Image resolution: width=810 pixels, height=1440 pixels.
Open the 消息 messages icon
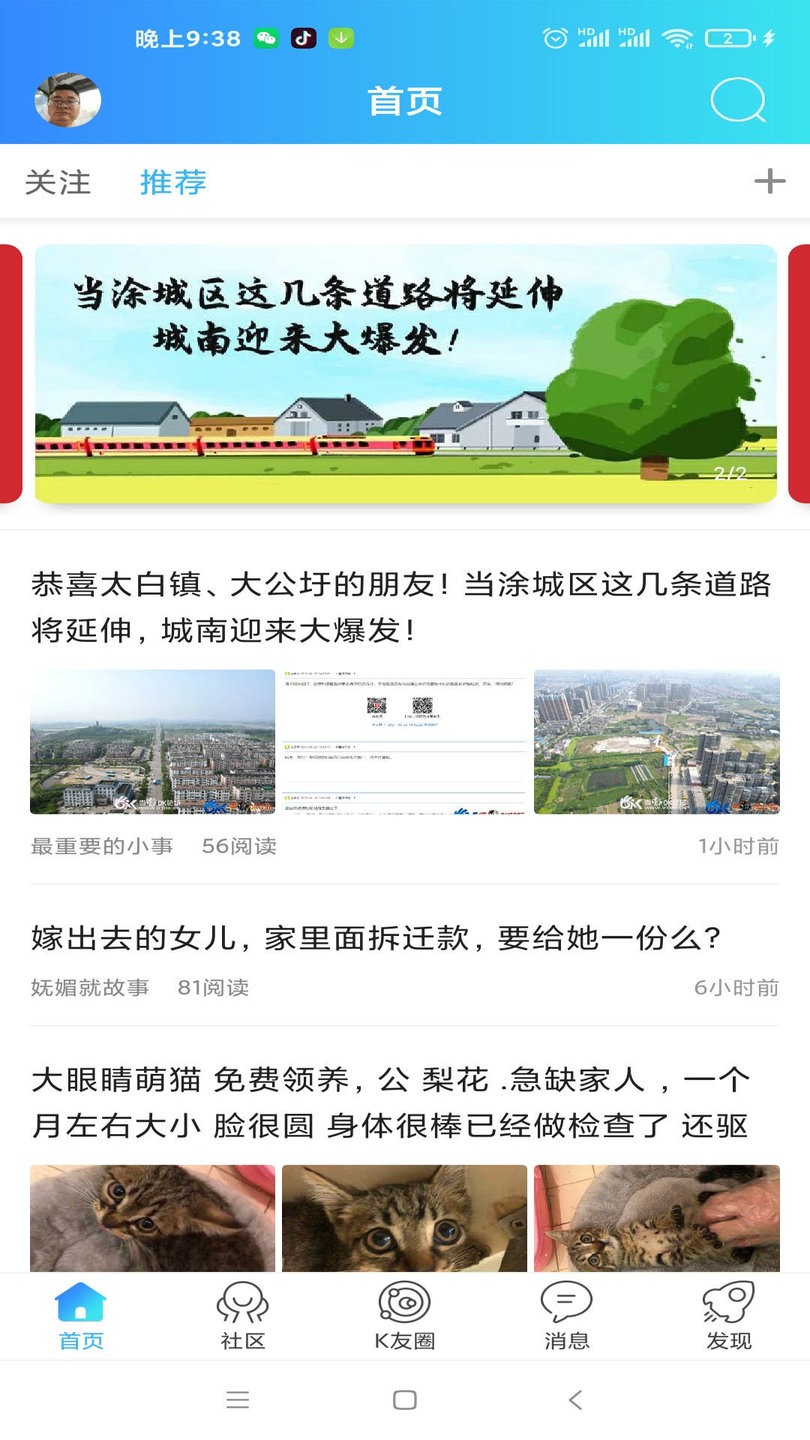click(566, 1312)
